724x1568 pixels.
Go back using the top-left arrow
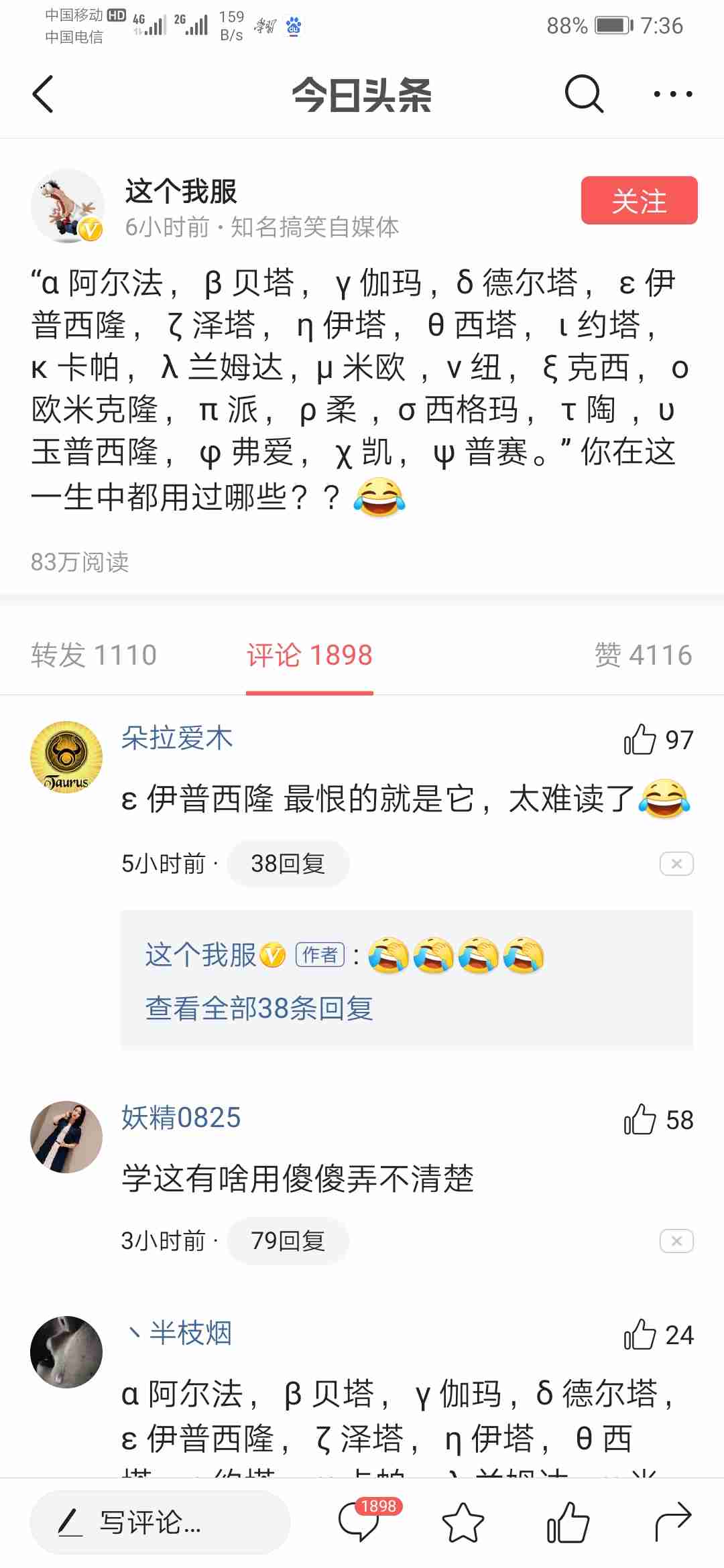[x=43, y=94]
